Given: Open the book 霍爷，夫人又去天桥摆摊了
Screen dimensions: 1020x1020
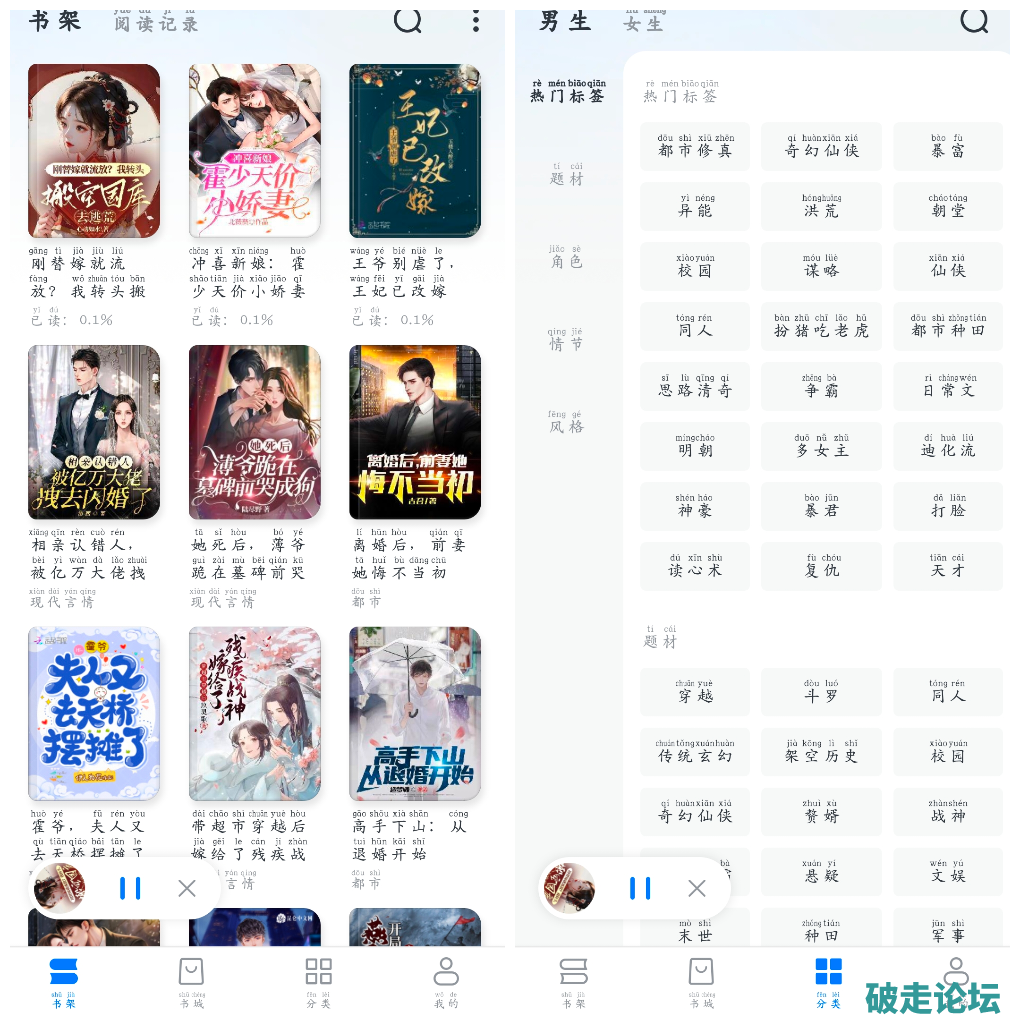Looking at the screenshot, I should 94,714.
